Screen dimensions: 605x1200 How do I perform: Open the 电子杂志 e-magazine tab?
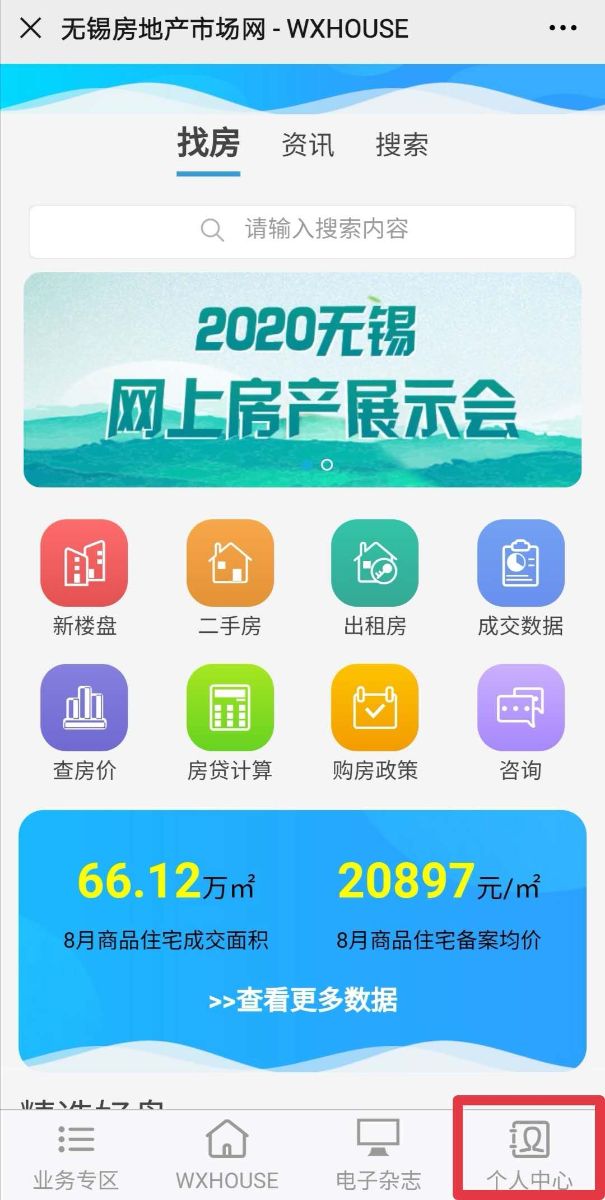378,1157
